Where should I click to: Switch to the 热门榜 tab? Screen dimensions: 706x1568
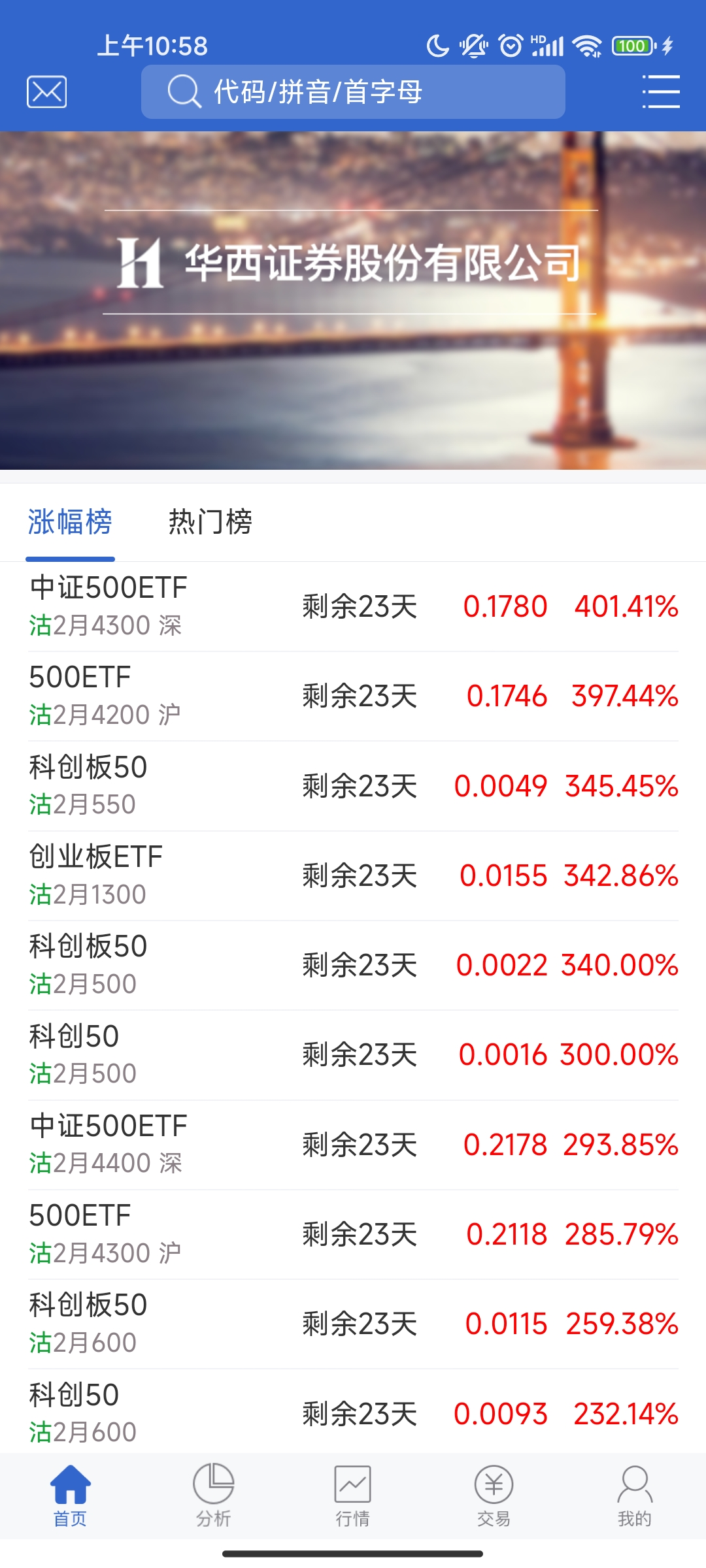pyautogui.click(x=210, y=522)
